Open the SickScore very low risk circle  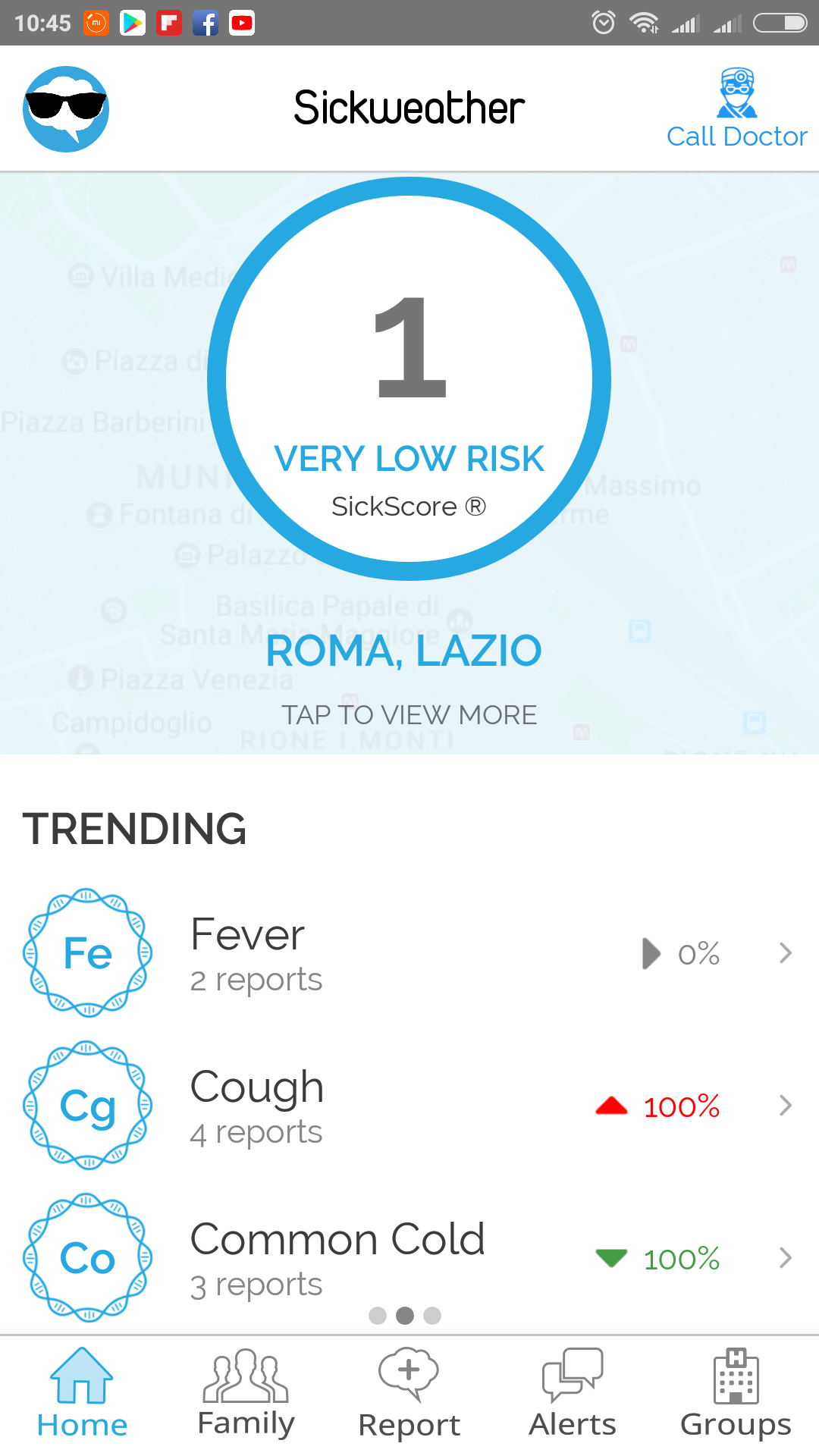(x=409, y=379)
